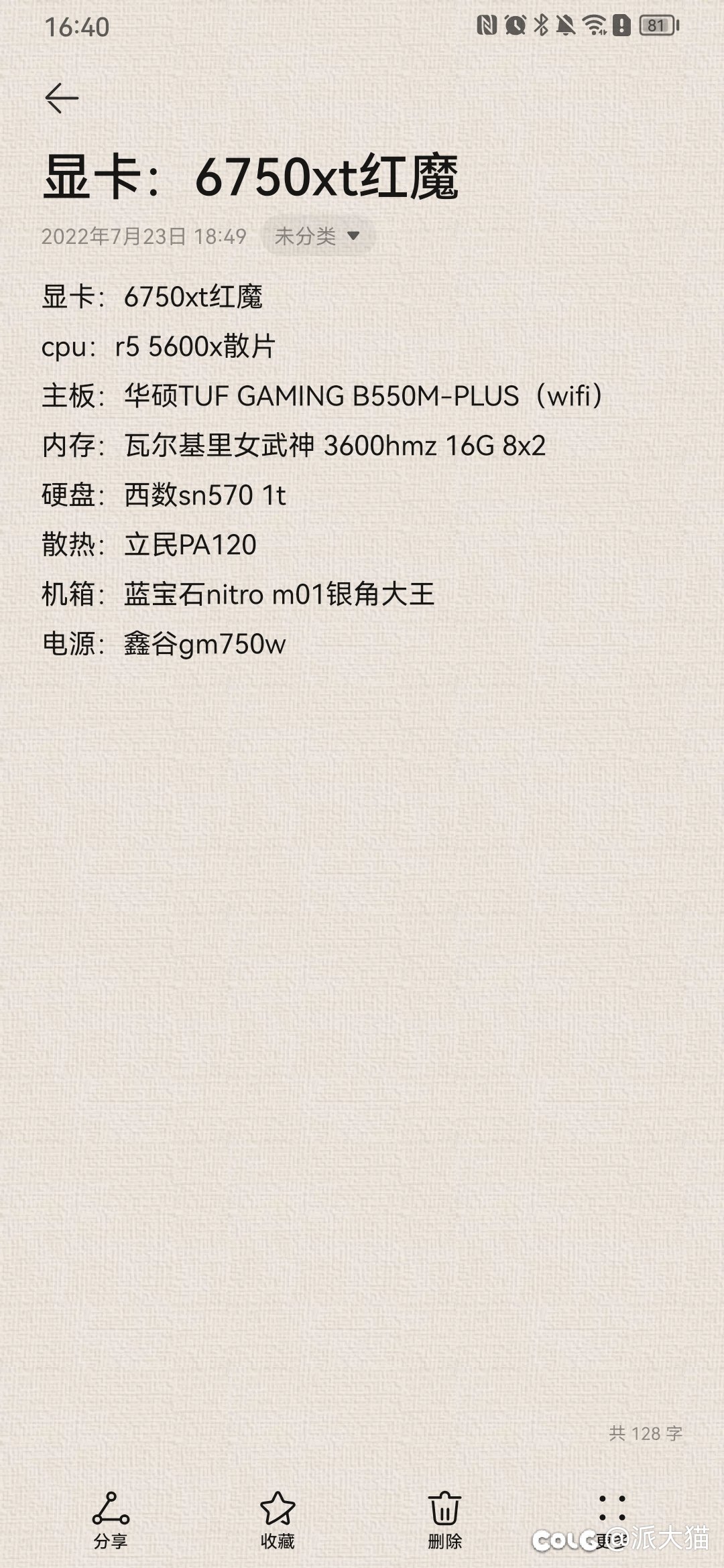
Task: Share this note via 分享
Action: click(x=111, y=1521)
